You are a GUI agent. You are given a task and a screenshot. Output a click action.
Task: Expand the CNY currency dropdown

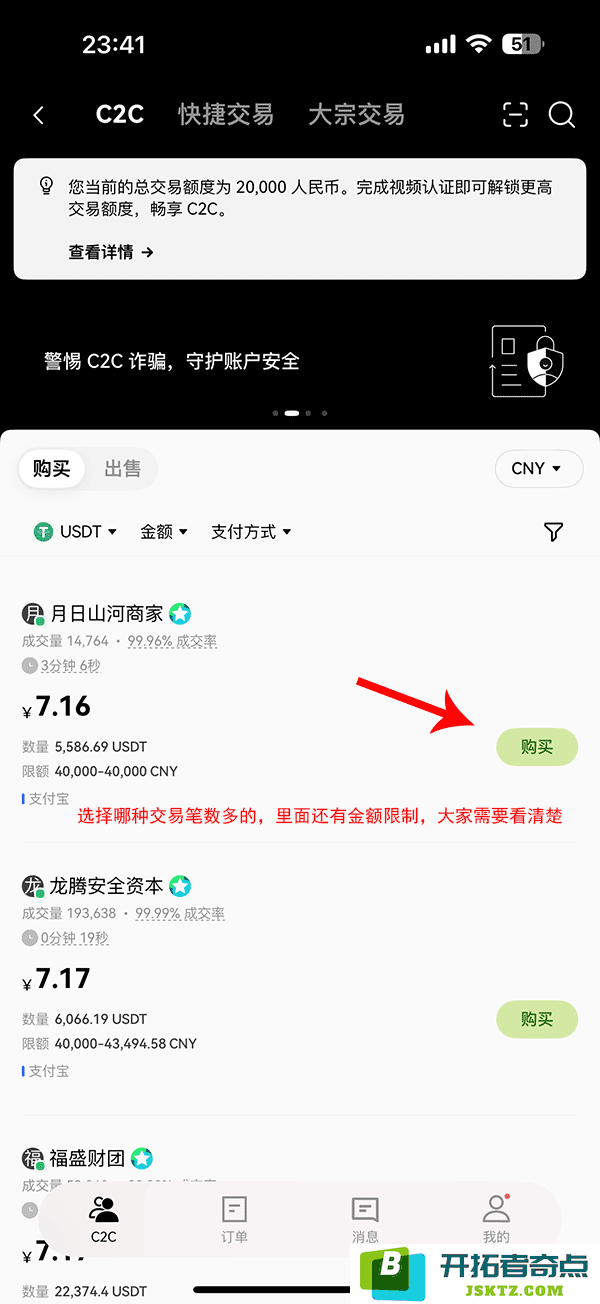[538, 468]
